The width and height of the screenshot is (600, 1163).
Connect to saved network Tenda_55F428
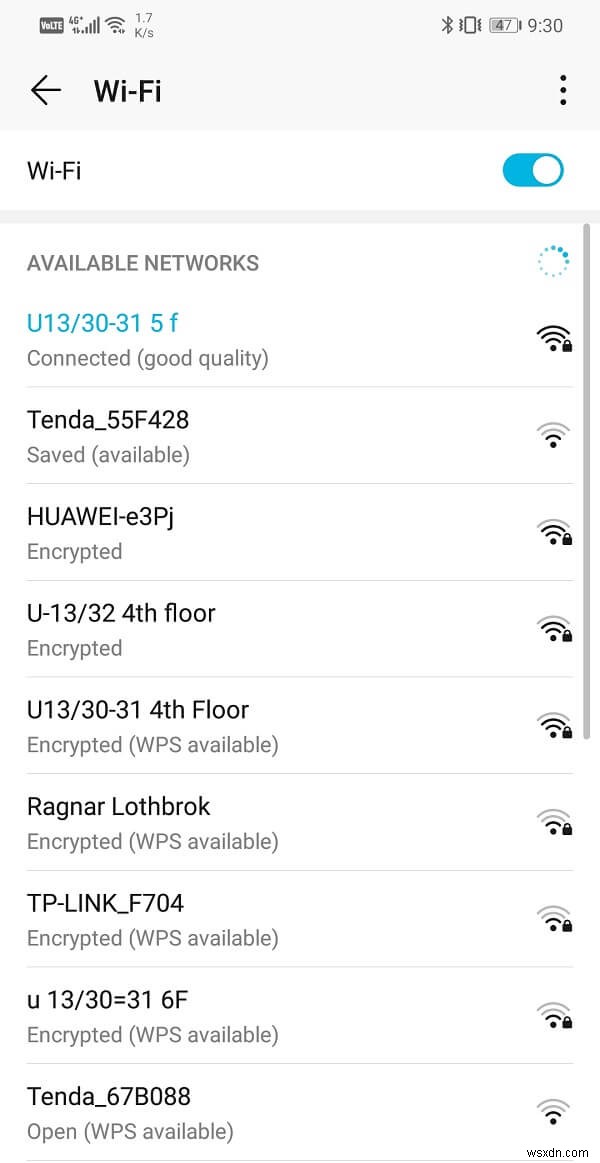(x=290, y=436)
